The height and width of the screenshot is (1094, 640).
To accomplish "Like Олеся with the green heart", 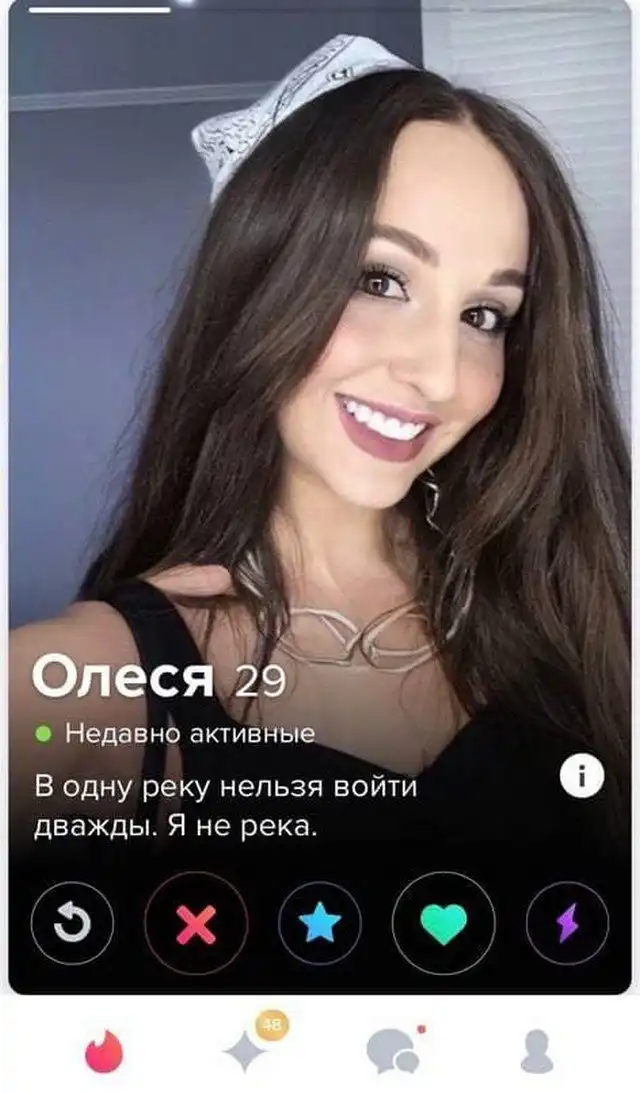I will (x=443, y=923).
